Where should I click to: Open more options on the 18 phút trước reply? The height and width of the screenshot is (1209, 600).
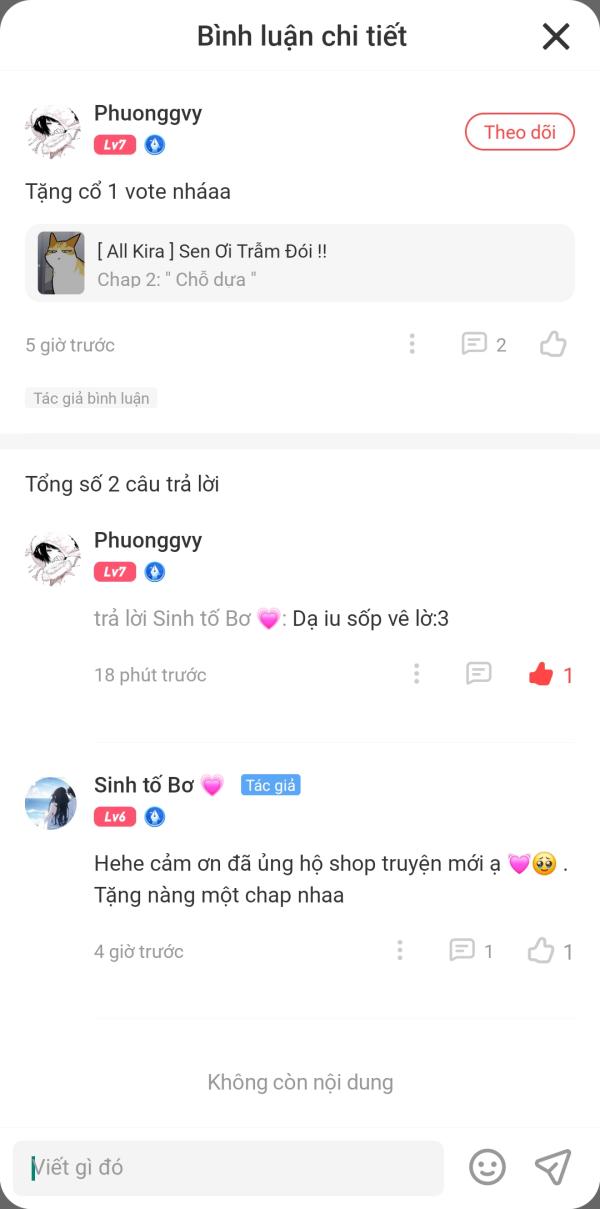pos(417,674)
